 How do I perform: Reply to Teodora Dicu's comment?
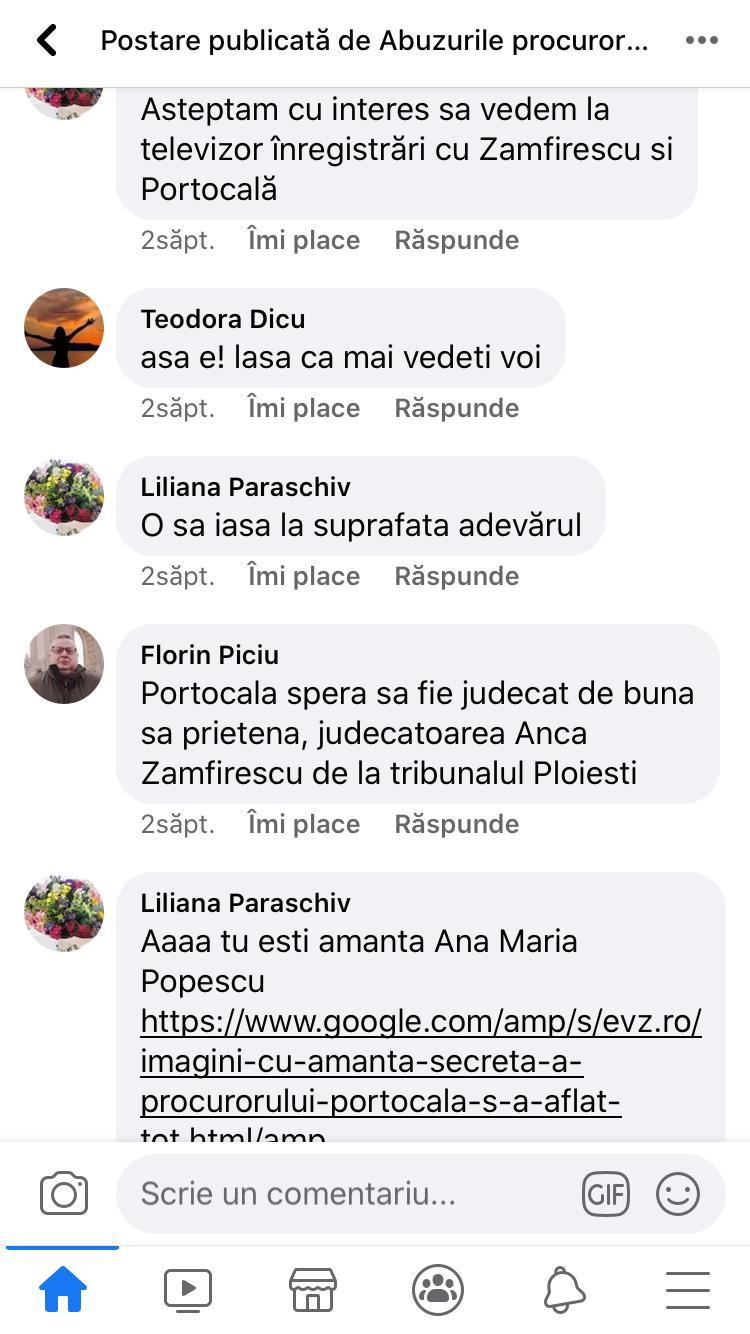pyautogui.click(x=456, y=408)
